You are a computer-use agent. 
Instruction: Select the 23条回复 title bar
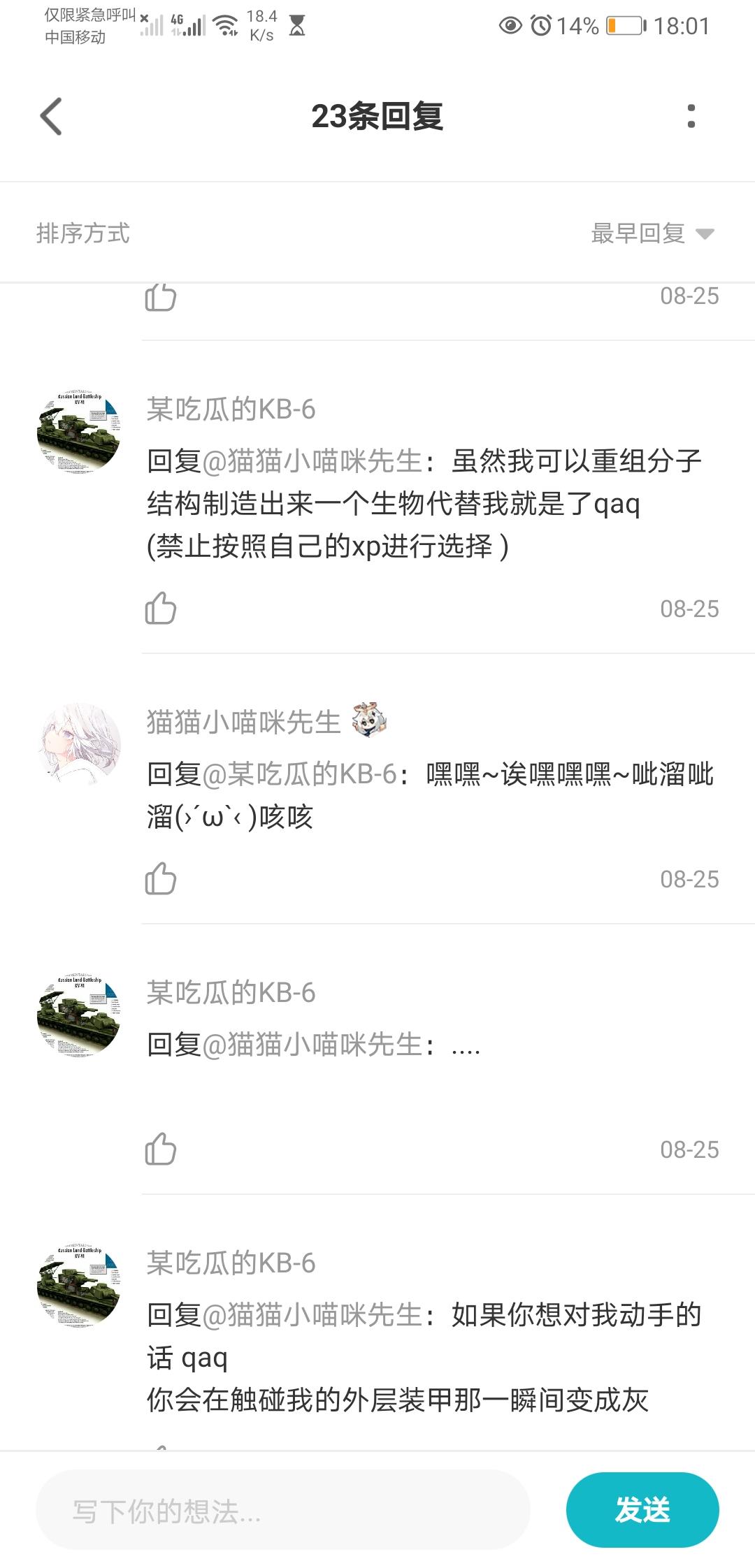(377, 117)
